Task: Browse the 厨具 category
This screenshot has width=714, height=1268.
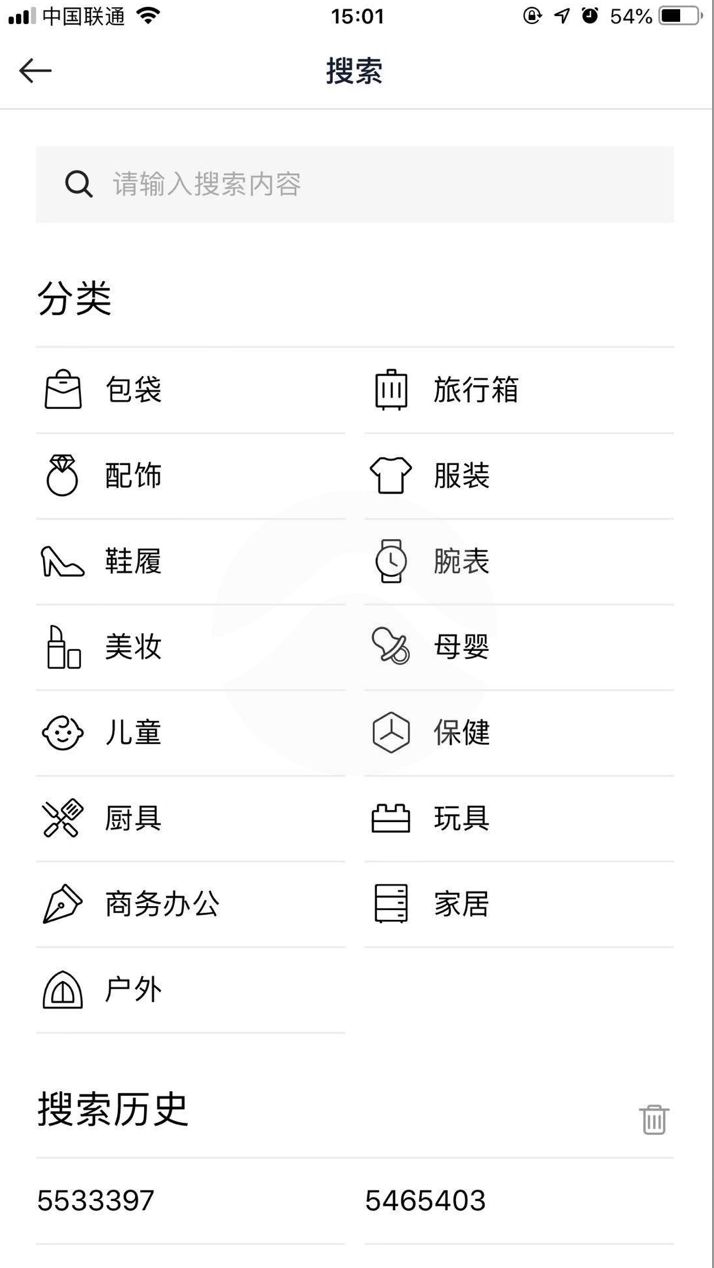Action: 190,819
